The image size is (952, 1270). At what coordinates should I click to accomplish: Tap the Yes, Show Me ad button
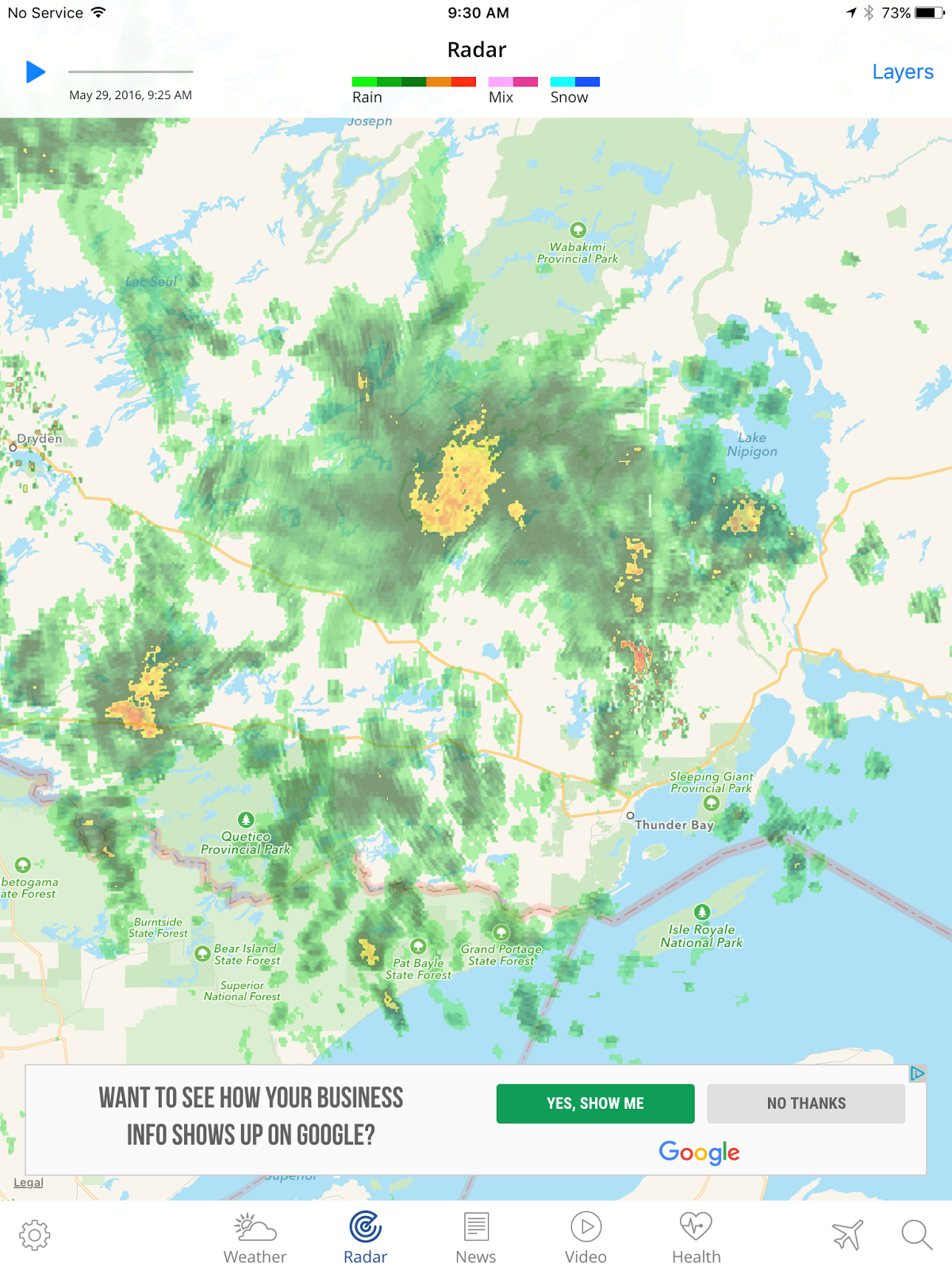[x=595, y=1103]
